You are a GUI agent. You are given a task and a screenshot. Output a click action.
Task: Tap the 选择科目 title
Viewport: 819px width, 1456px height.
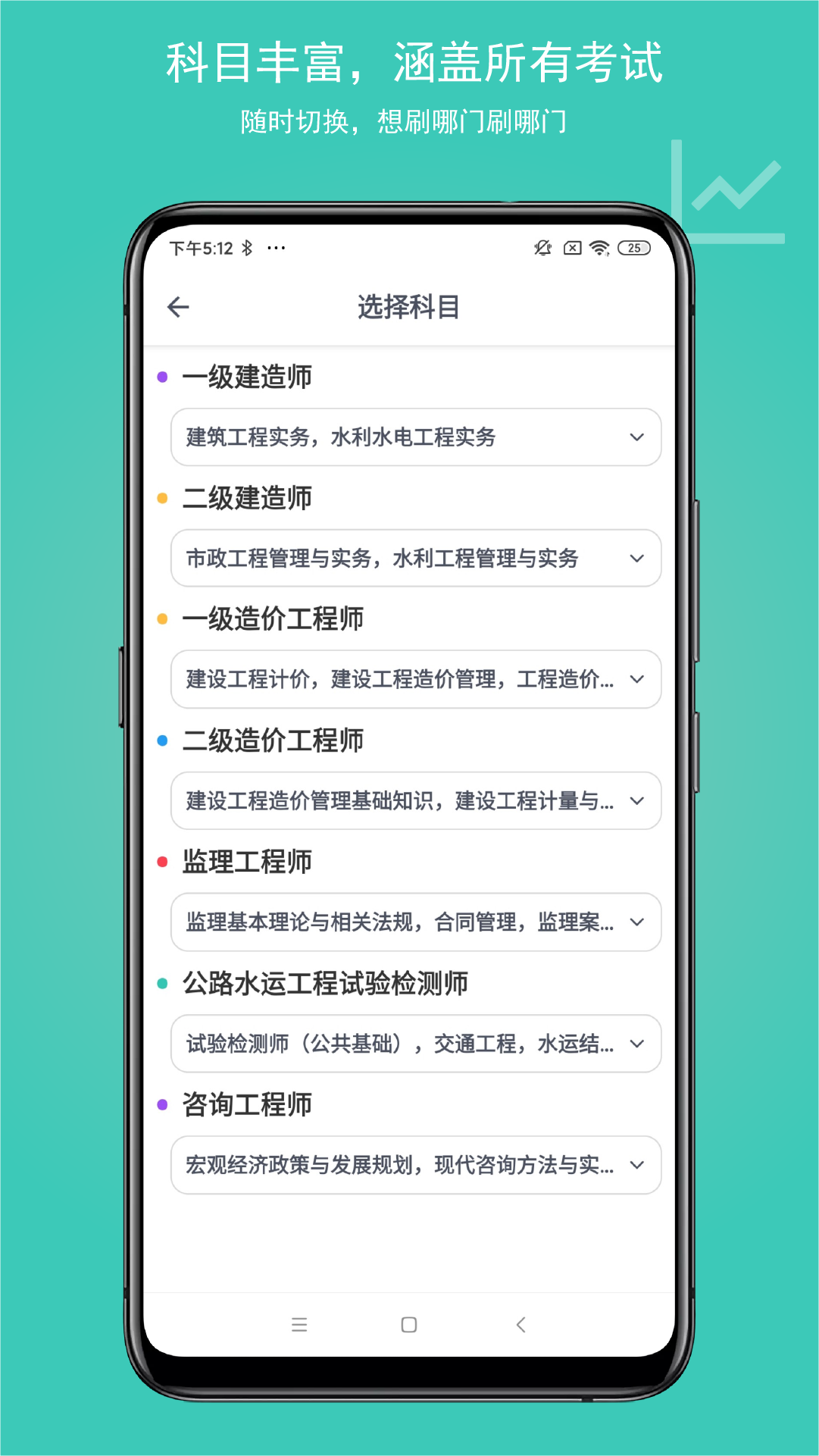pos(409,306)
